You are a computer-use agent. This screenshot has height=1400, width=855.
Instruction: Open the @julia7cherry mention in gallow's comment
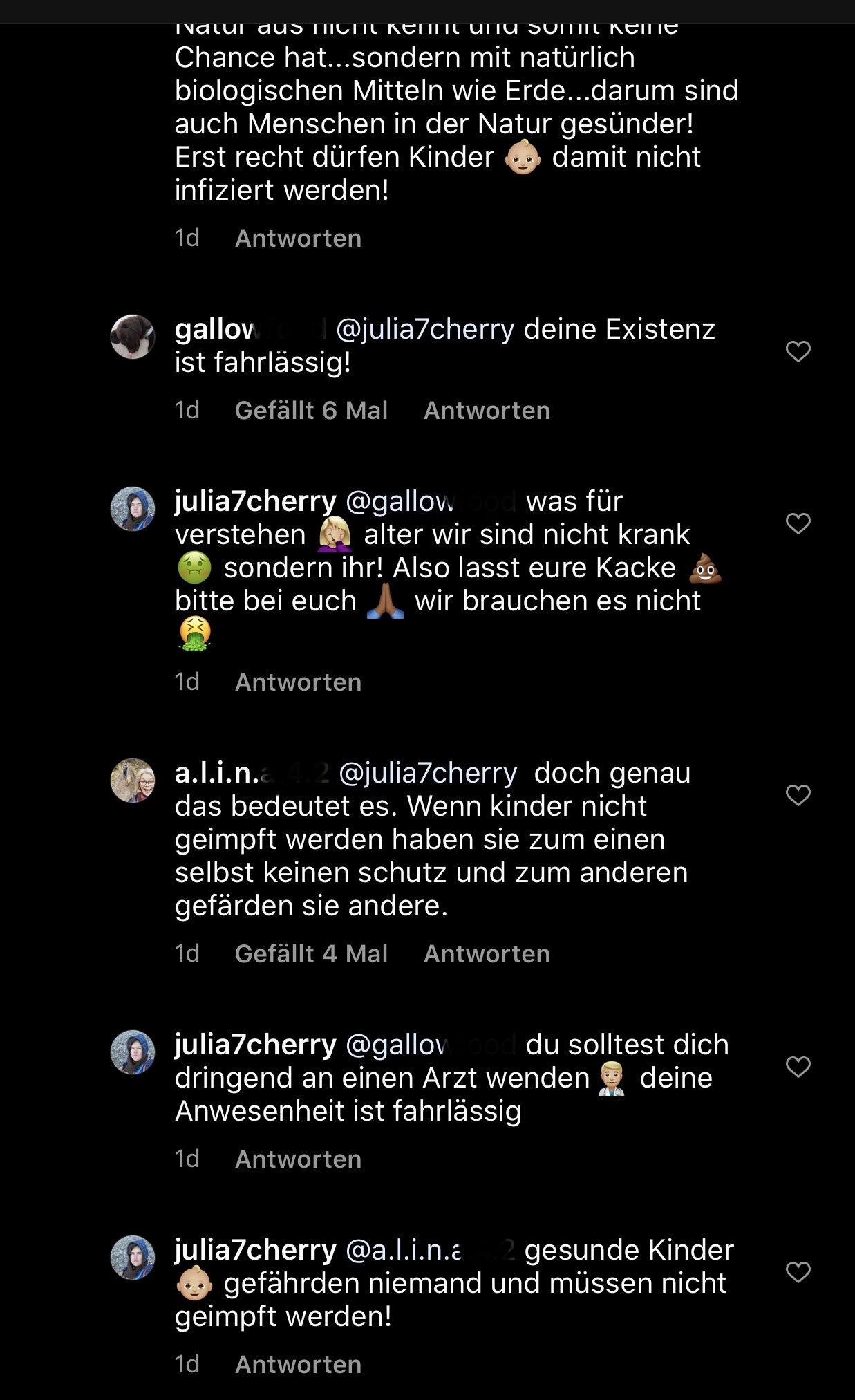point(425,330)
